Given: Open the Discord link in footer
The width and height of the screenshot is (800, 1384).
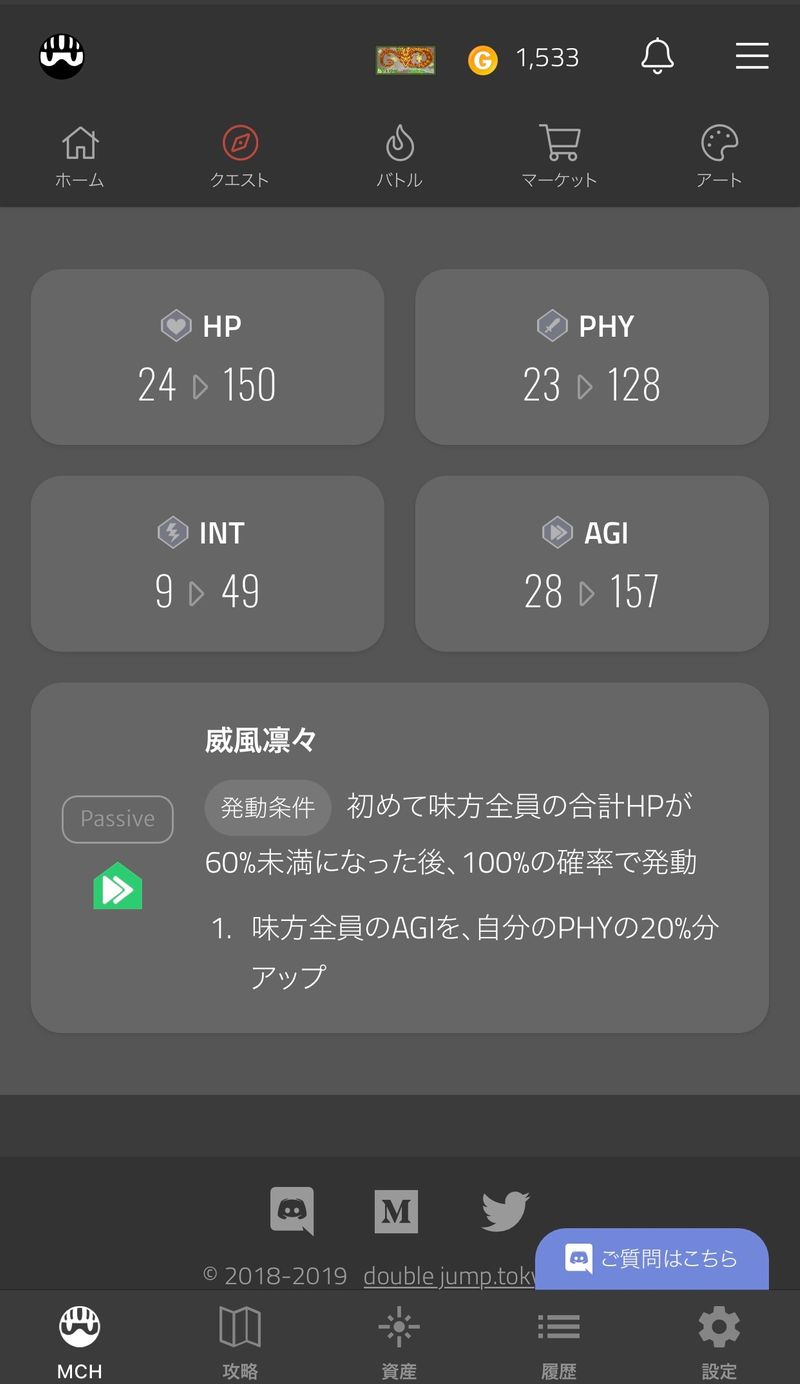Looking at the screenshot, I should pos(292,1211).
